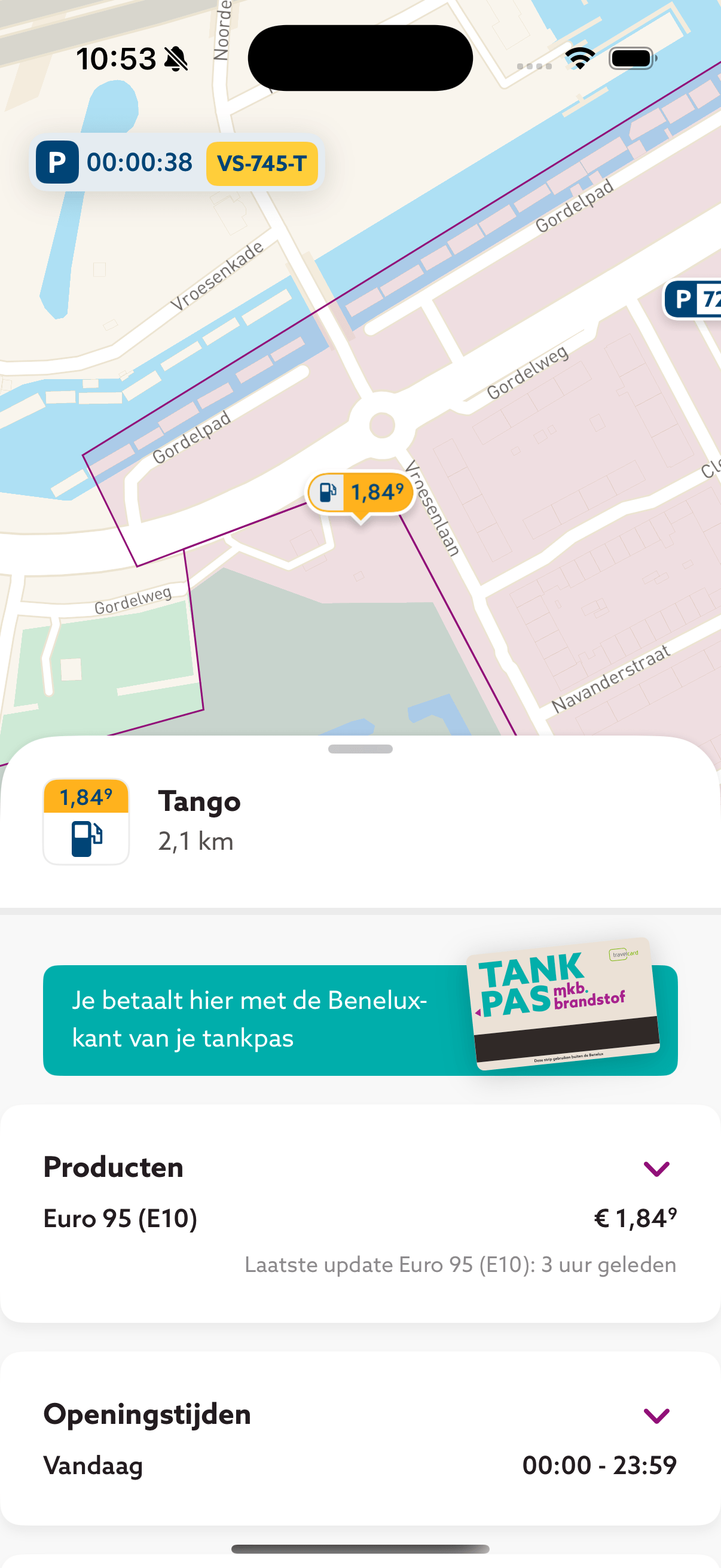721x1568 pixels.
Task: Expand the Openingstijden section
Action: 656,1416
